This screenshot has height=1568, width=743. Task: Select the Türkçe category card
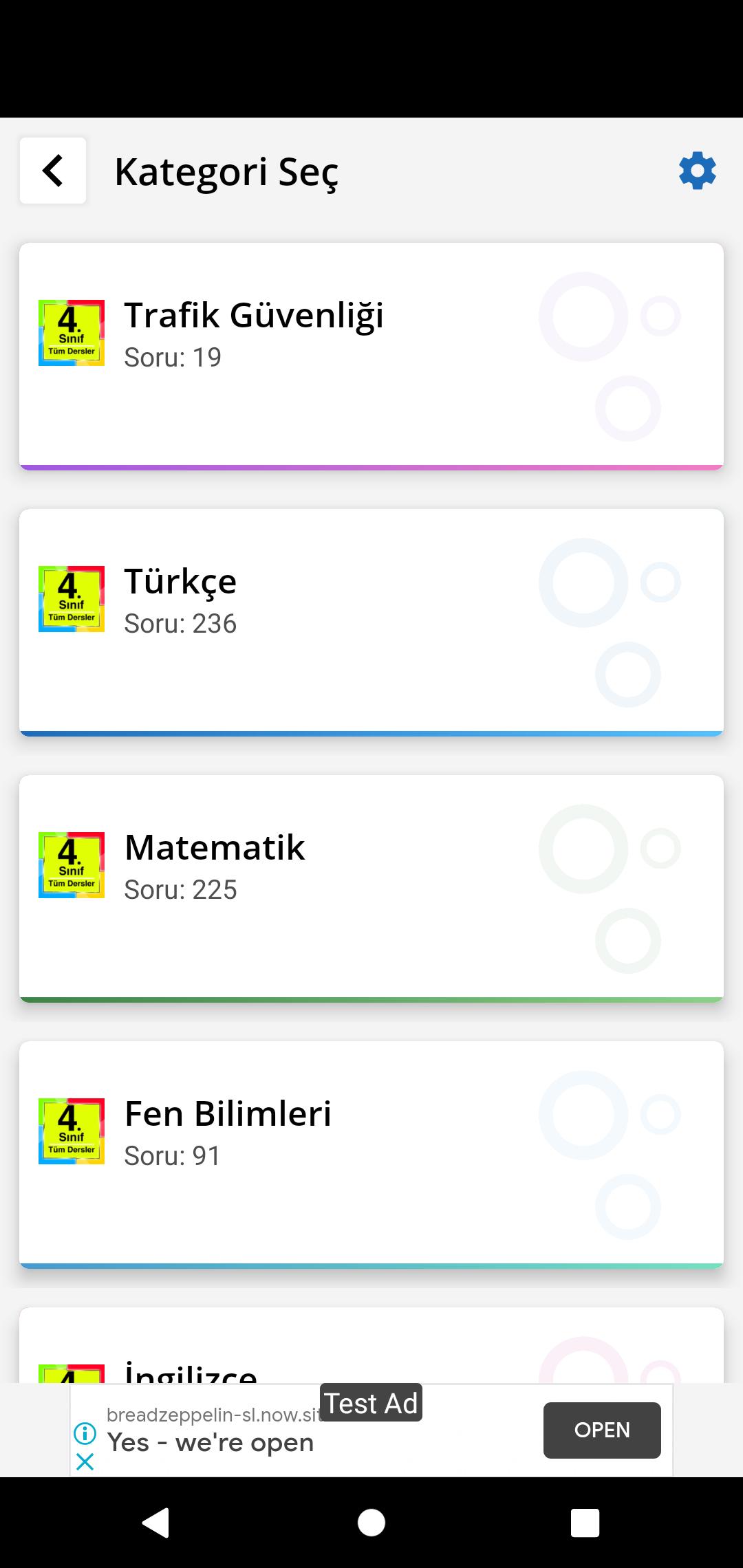click(371, 622)
